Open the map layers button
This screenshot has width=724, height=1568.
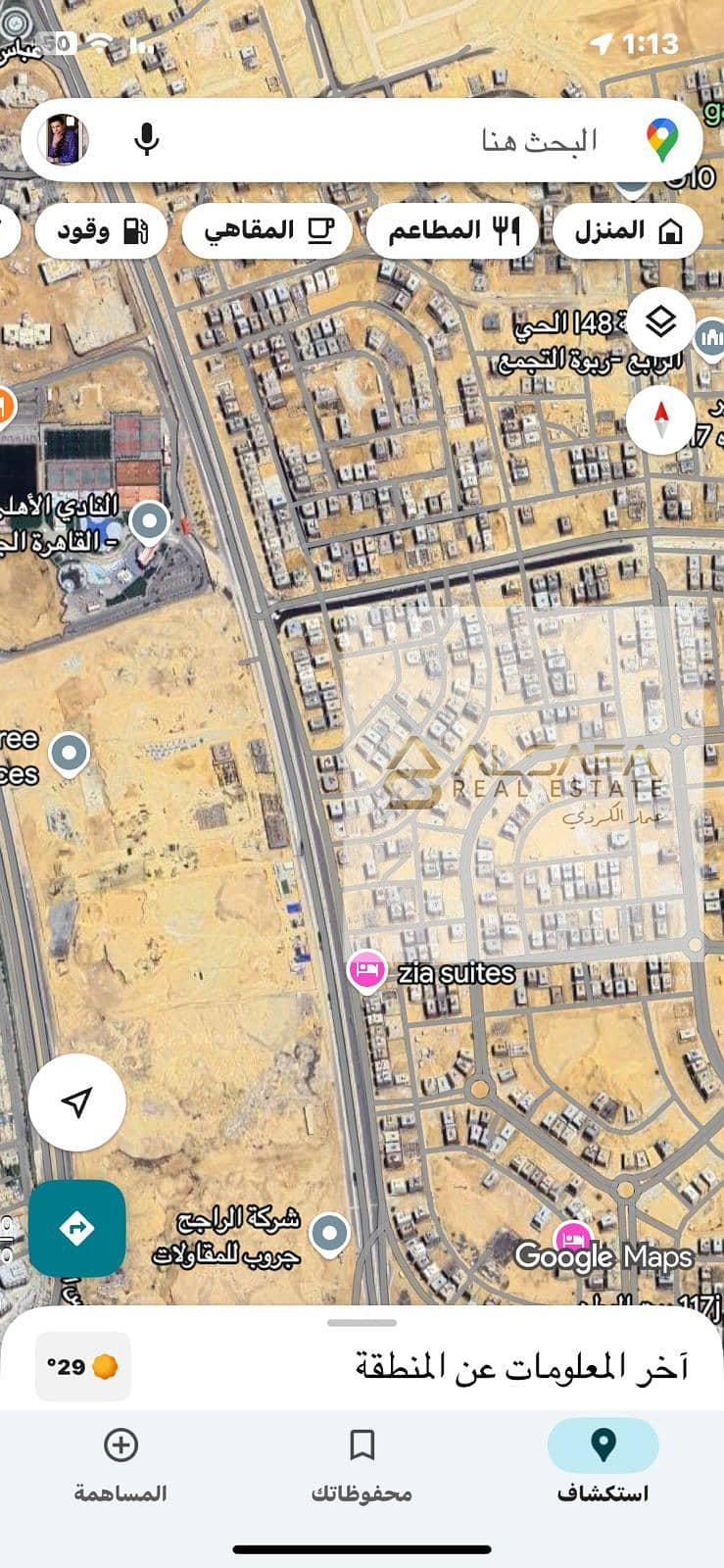(x=661, y=321)
